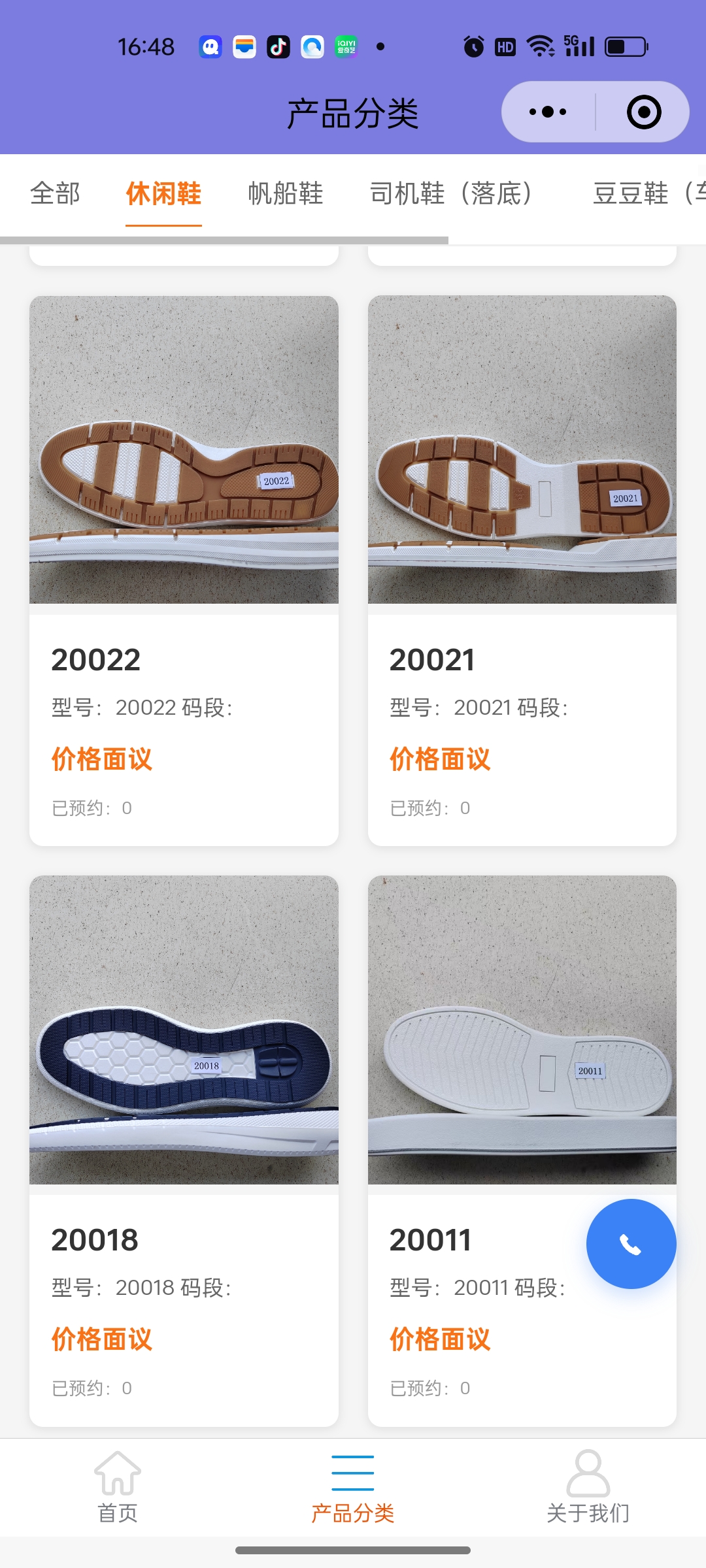
Task: Open the 司机鞋（落底）category tab
Action: 451,193
